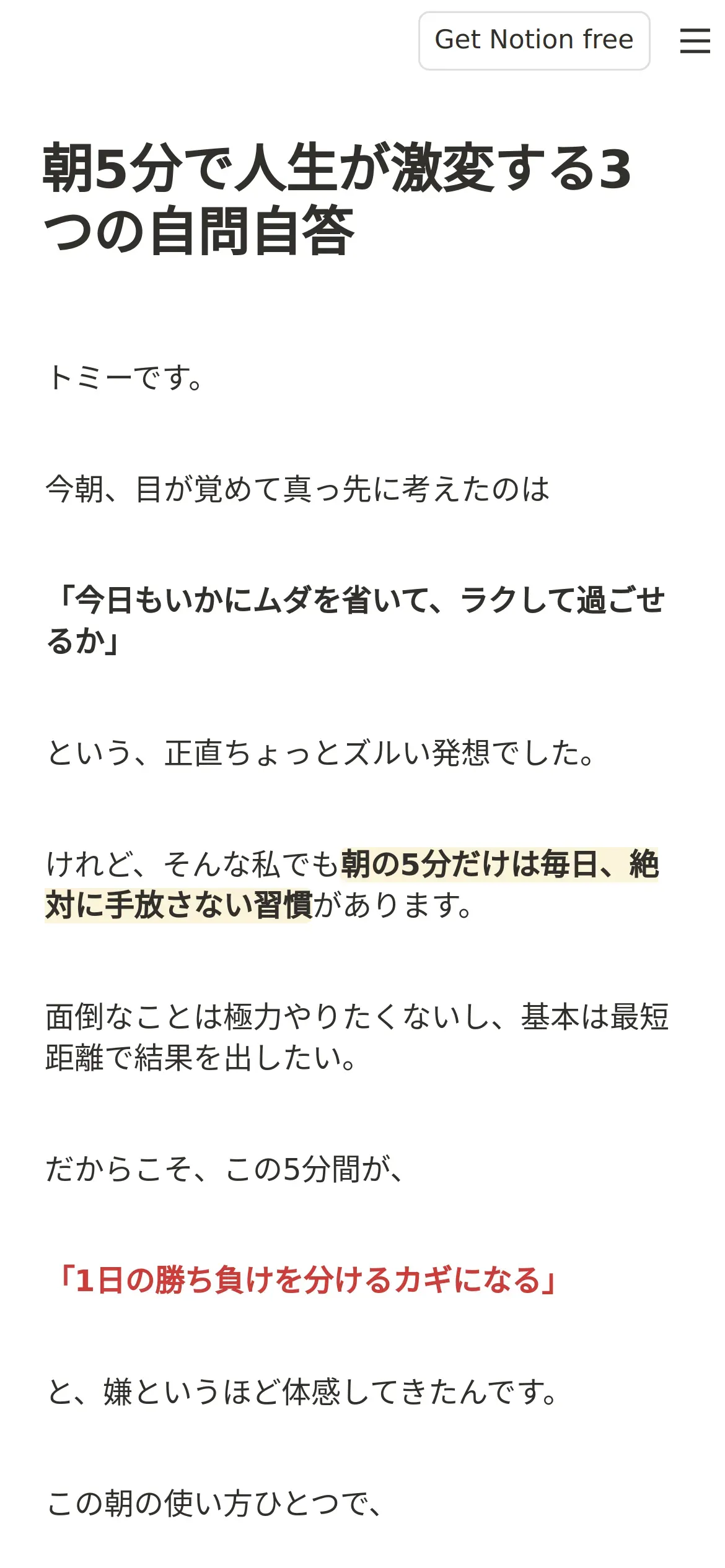Open the hamburger menu

coord(695,40)
